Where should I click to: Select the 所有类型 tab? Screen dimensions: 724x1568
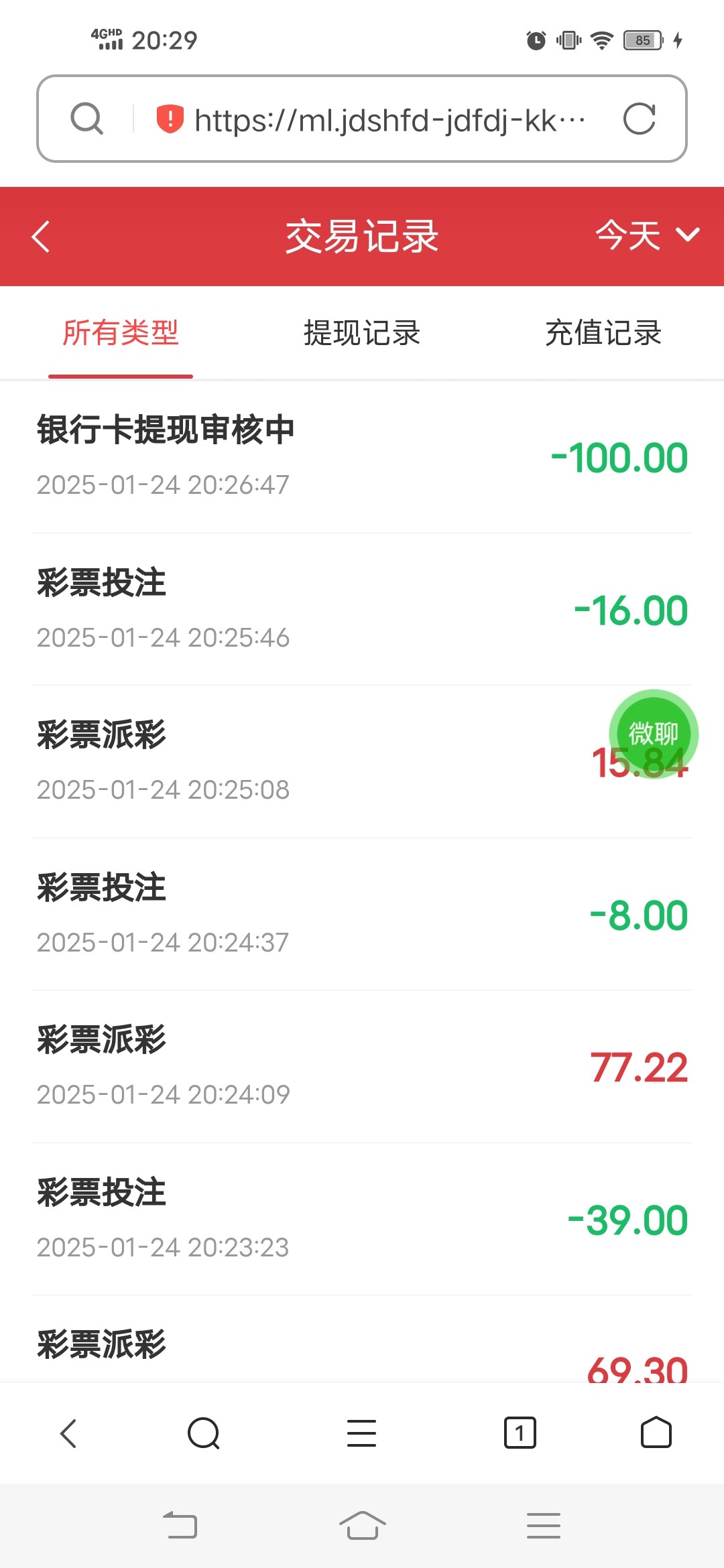coord(121,333)
